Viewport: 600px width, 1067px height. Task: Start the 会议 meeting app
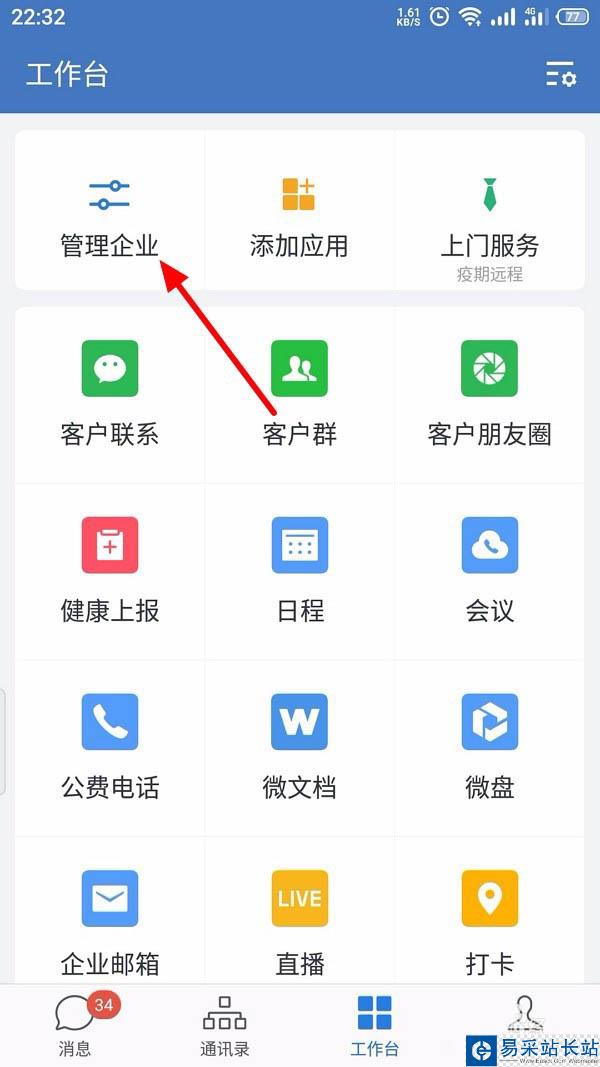click(x=489, y=569)
